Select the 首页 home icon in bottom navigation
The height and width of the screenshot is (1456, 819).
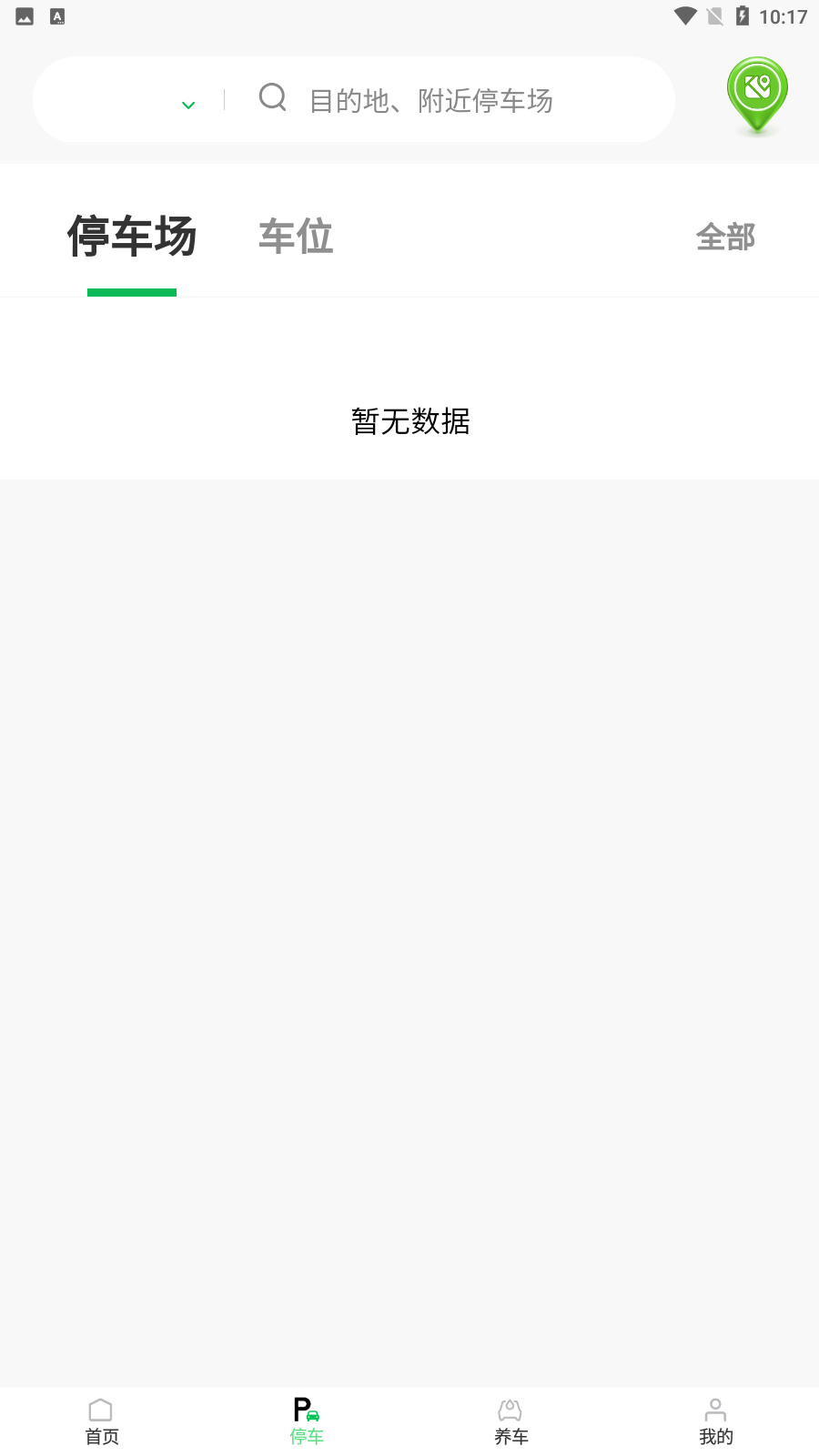click(101, 1410)
